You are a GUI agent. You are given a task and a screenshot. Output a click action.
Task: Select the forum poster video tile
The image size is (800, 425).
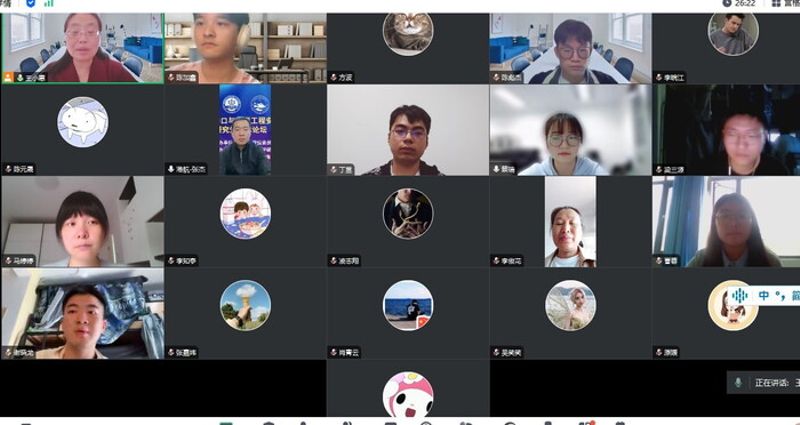tap(245, 130)
